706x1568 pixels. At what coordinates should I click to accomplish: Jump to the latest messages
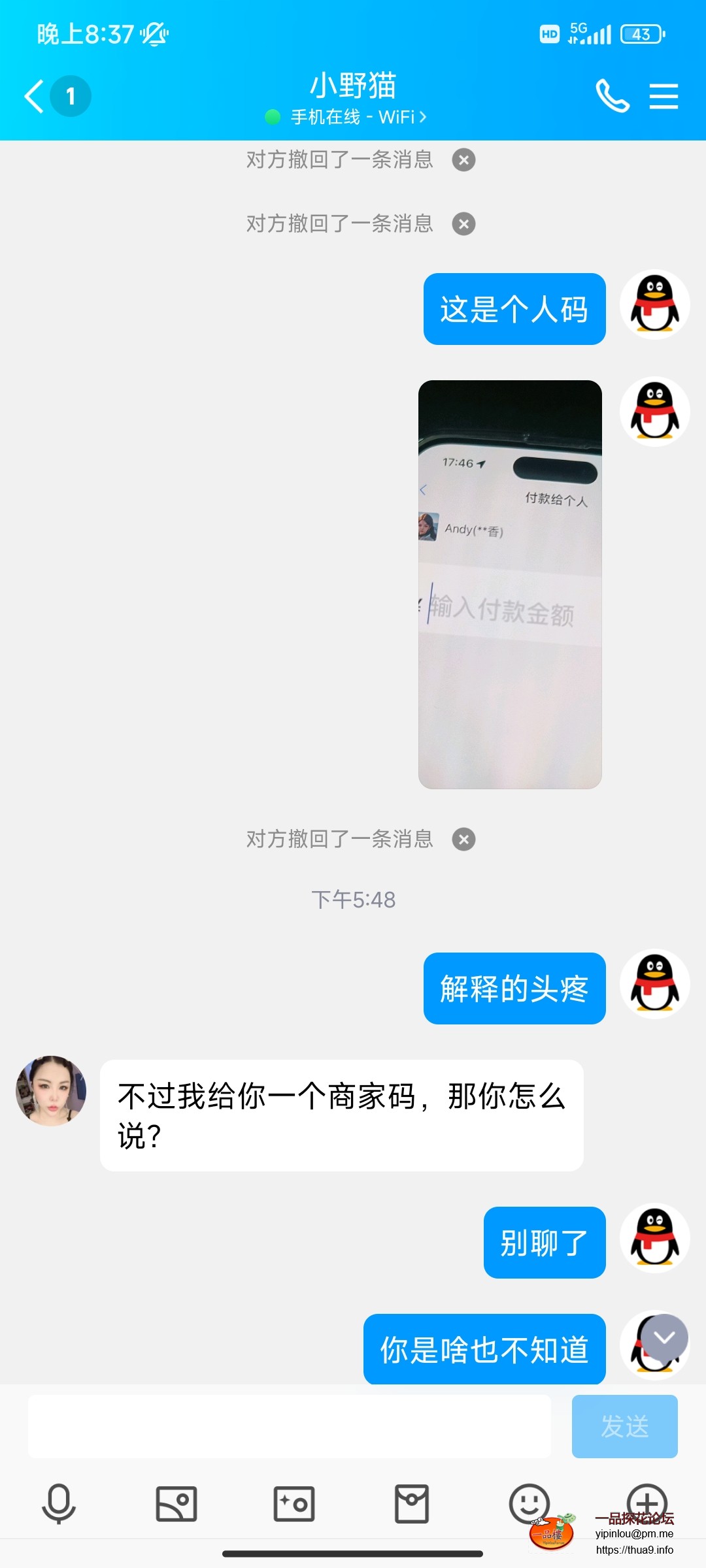tap(664, 1337)
